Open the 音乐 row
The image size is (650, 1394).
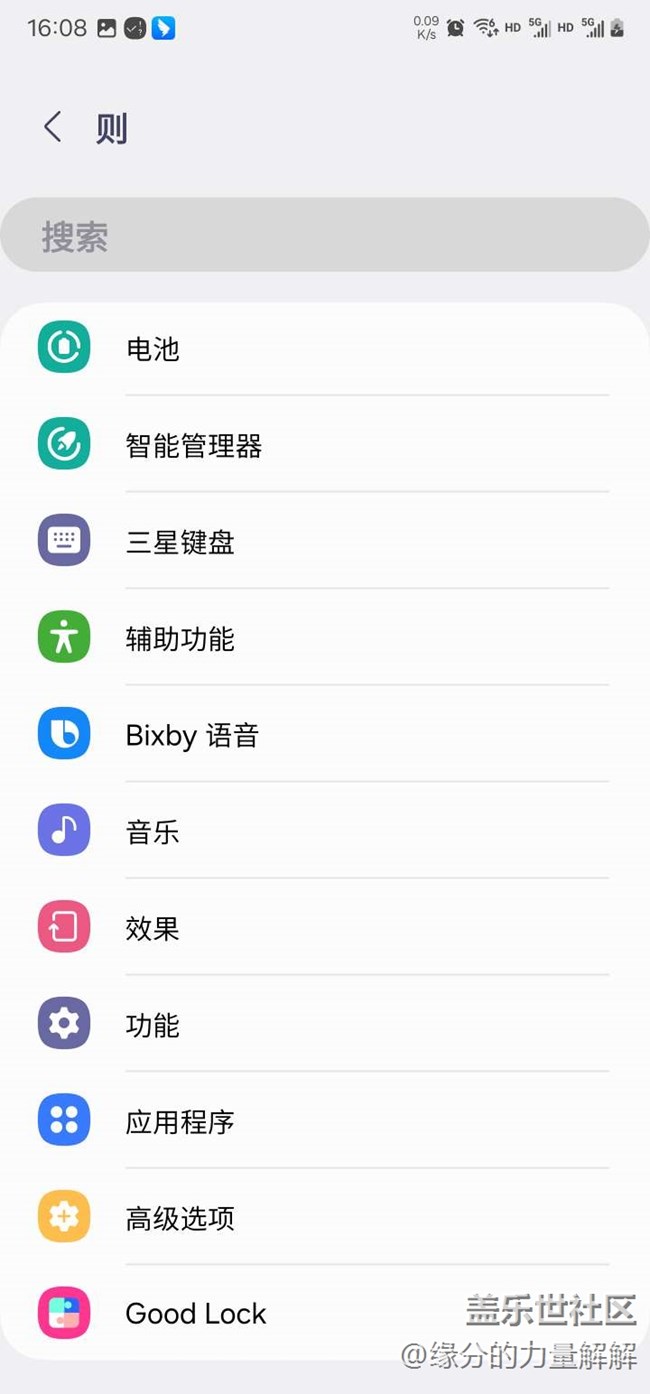[324, 831]
